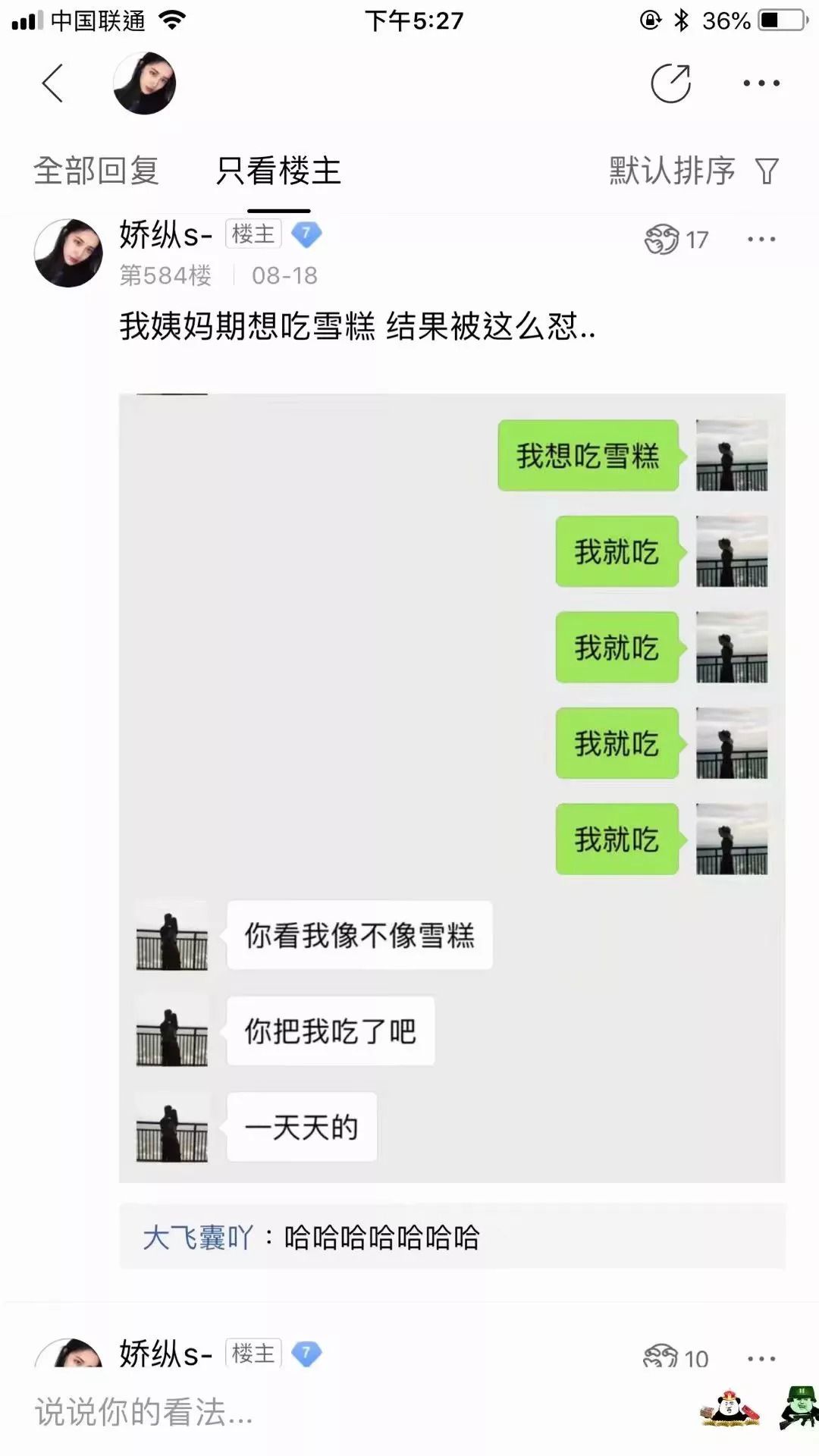
Task: Open the 默认排序 sort filter
Action: (x=694, y=171)
